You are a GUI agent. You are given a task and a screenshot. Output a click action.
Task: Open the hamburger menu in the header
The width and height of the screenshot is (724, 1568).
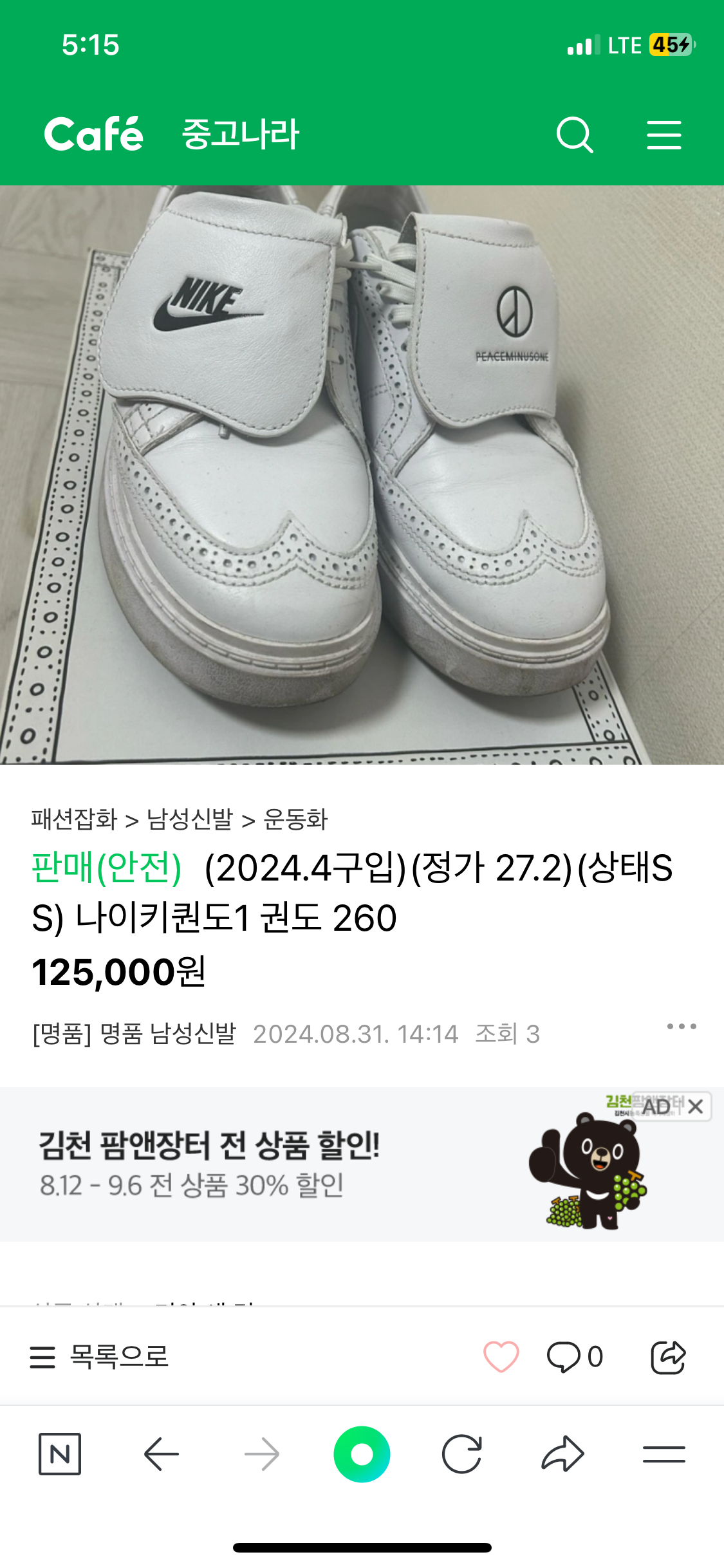664,135
